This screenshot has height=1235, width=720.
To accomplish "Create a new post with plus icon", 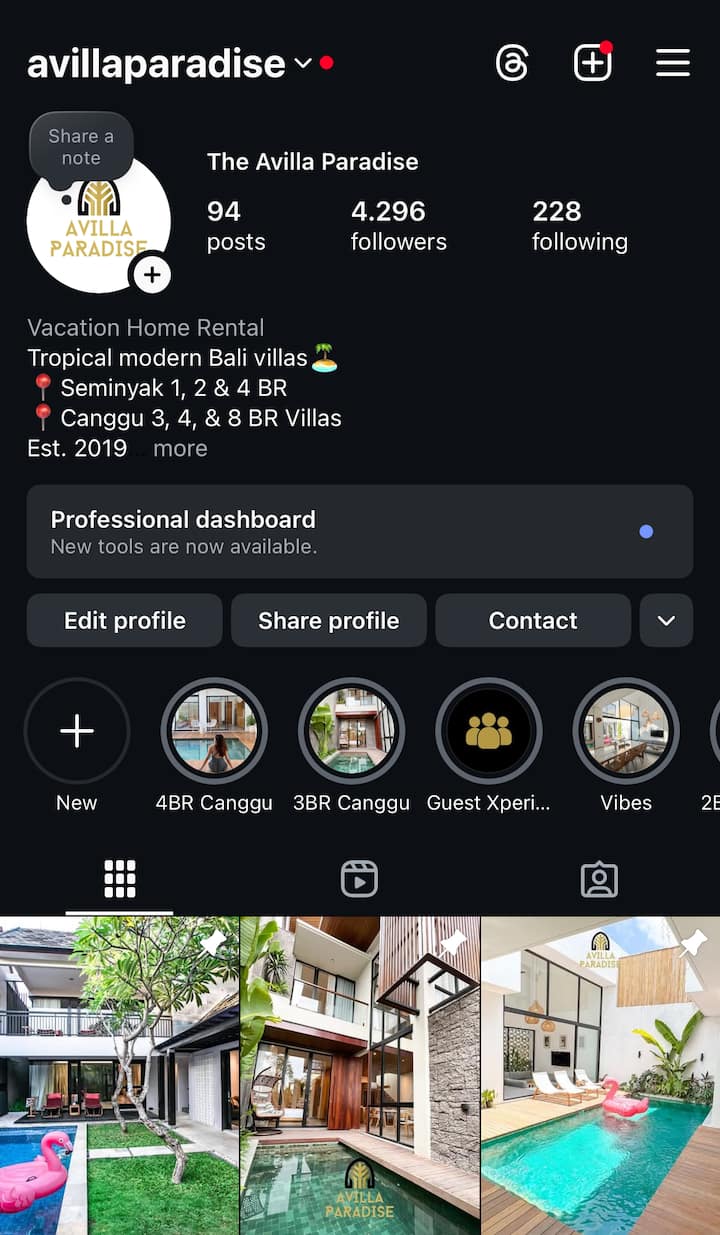I will click(x=592, y=63).
